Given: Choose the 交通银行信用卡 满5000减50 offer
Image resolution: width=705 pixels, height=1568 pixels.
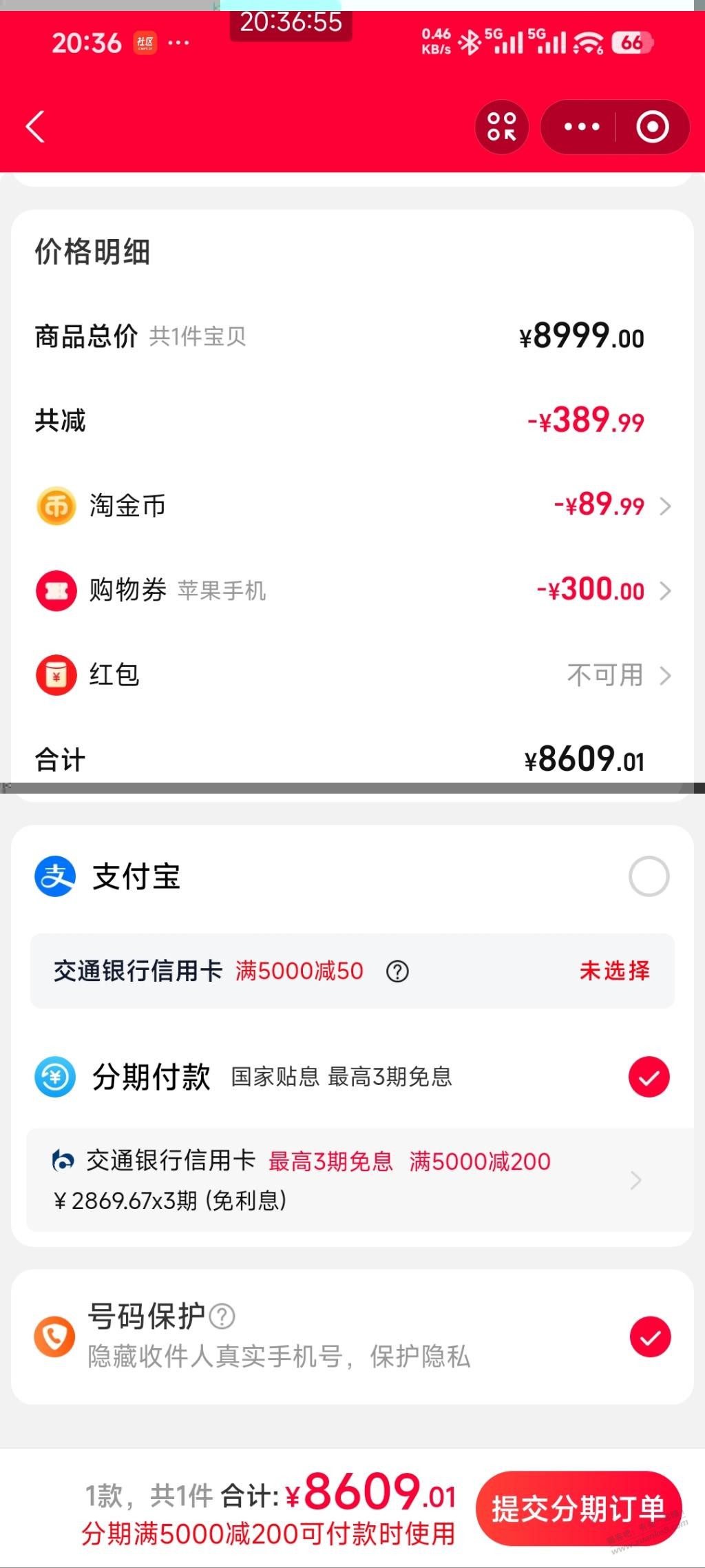Looking at the screenshot, I should click(614, 971).
